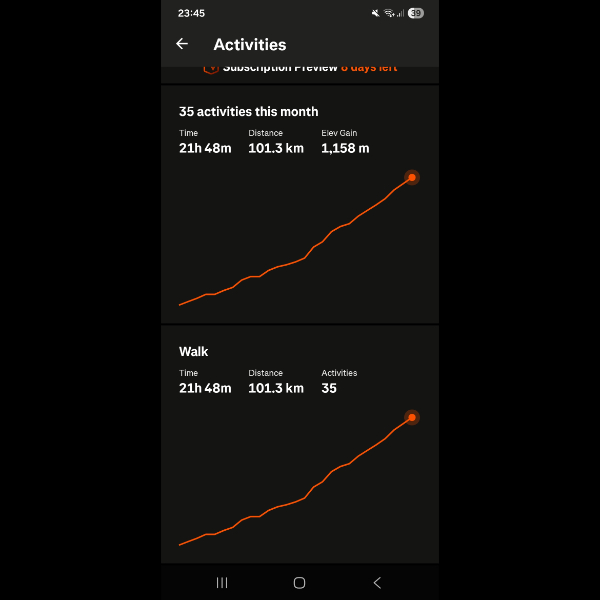Open the Walk activity summary card
Viewport: 600px width, 600px height.
pos(299,445)
